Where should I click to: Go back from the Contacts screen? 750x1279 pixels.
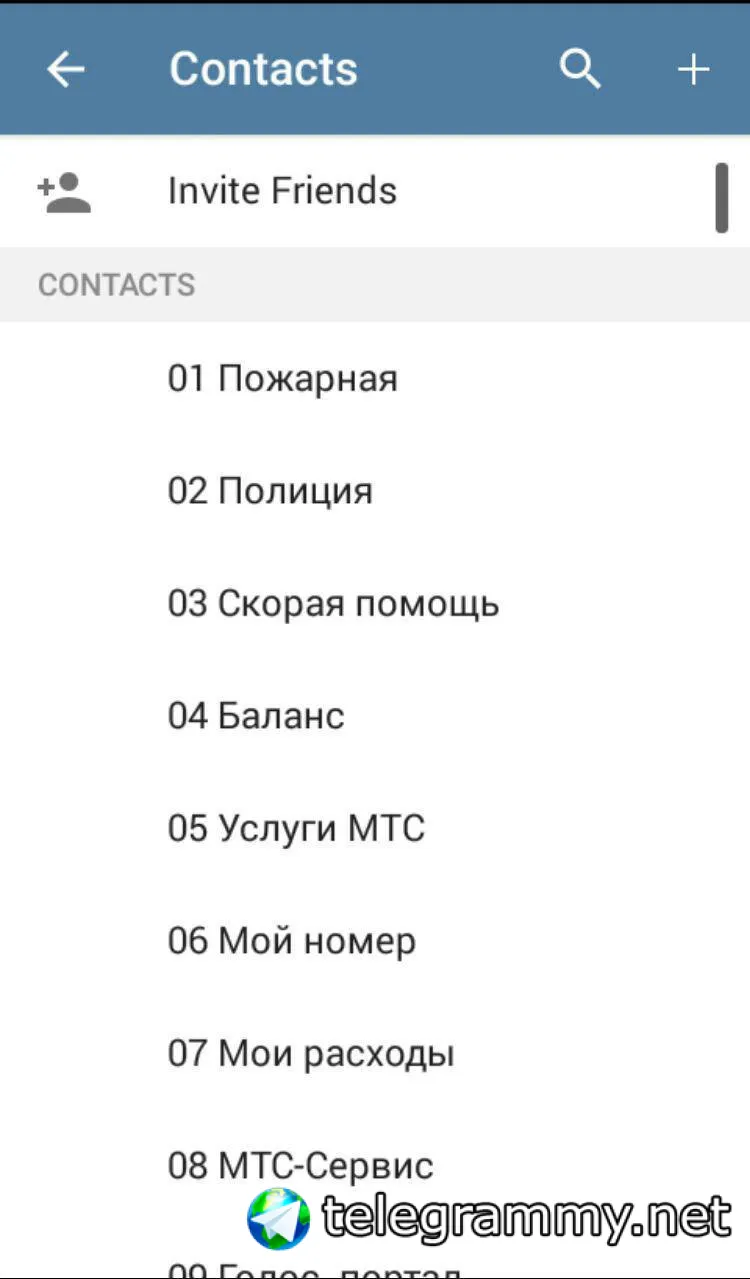(x=66, y=69)
